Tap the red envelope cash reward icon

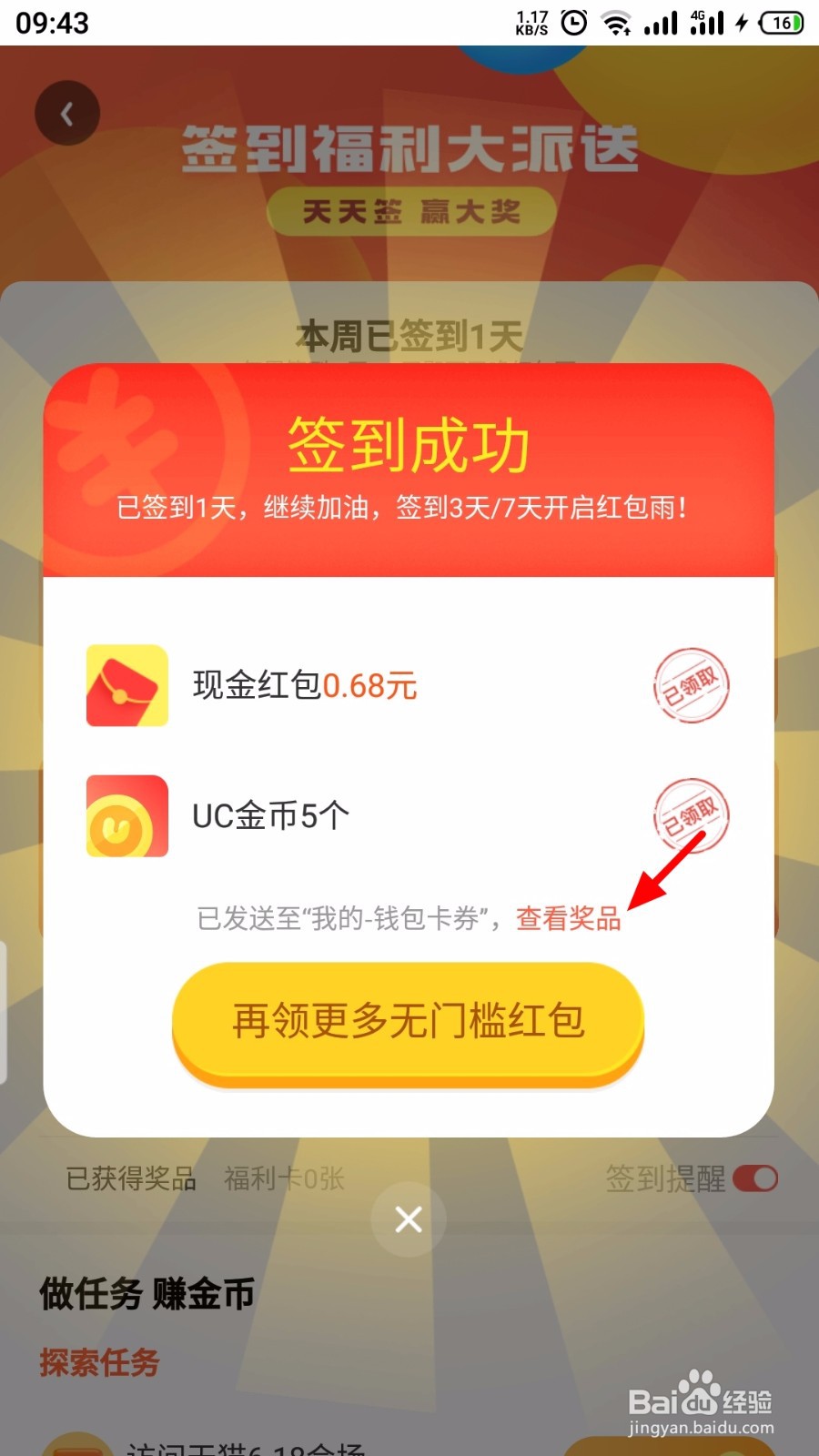126,687
